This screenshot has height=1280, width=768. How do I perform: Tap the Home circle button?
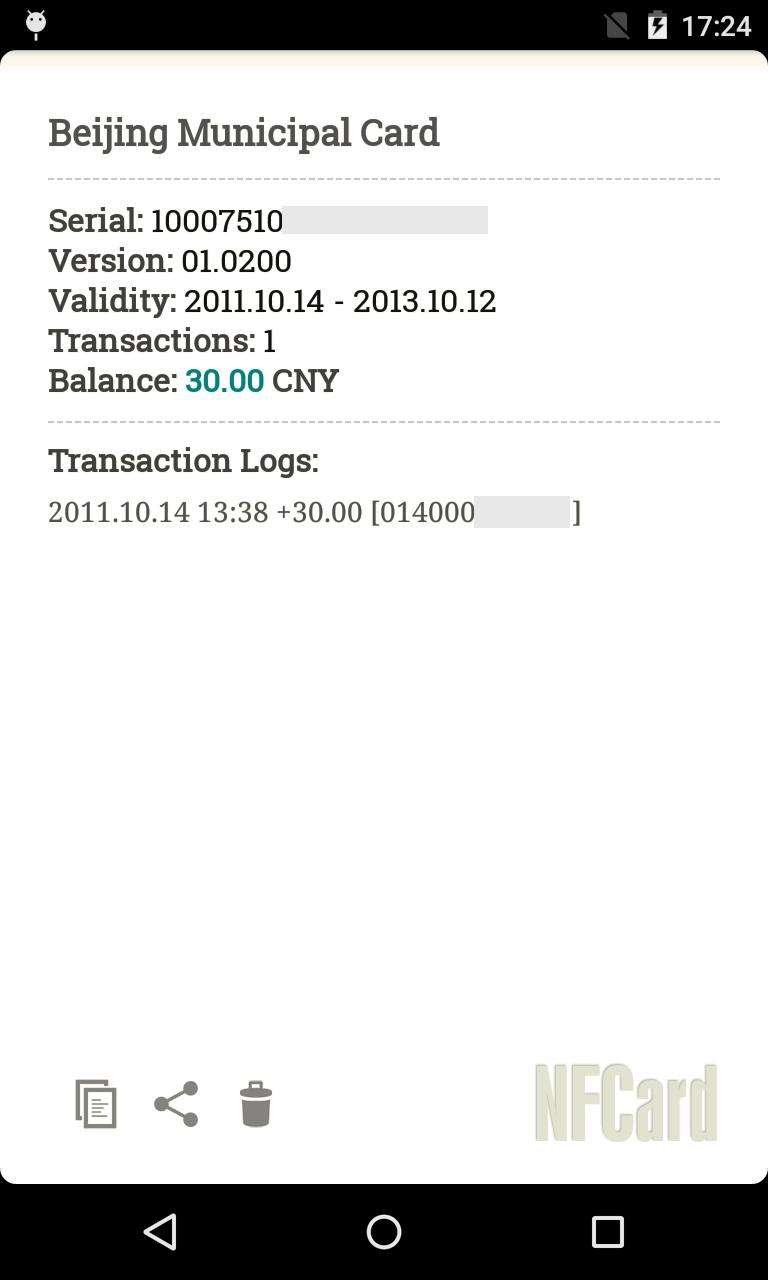pyautogui.click(x=384, y=1232)
